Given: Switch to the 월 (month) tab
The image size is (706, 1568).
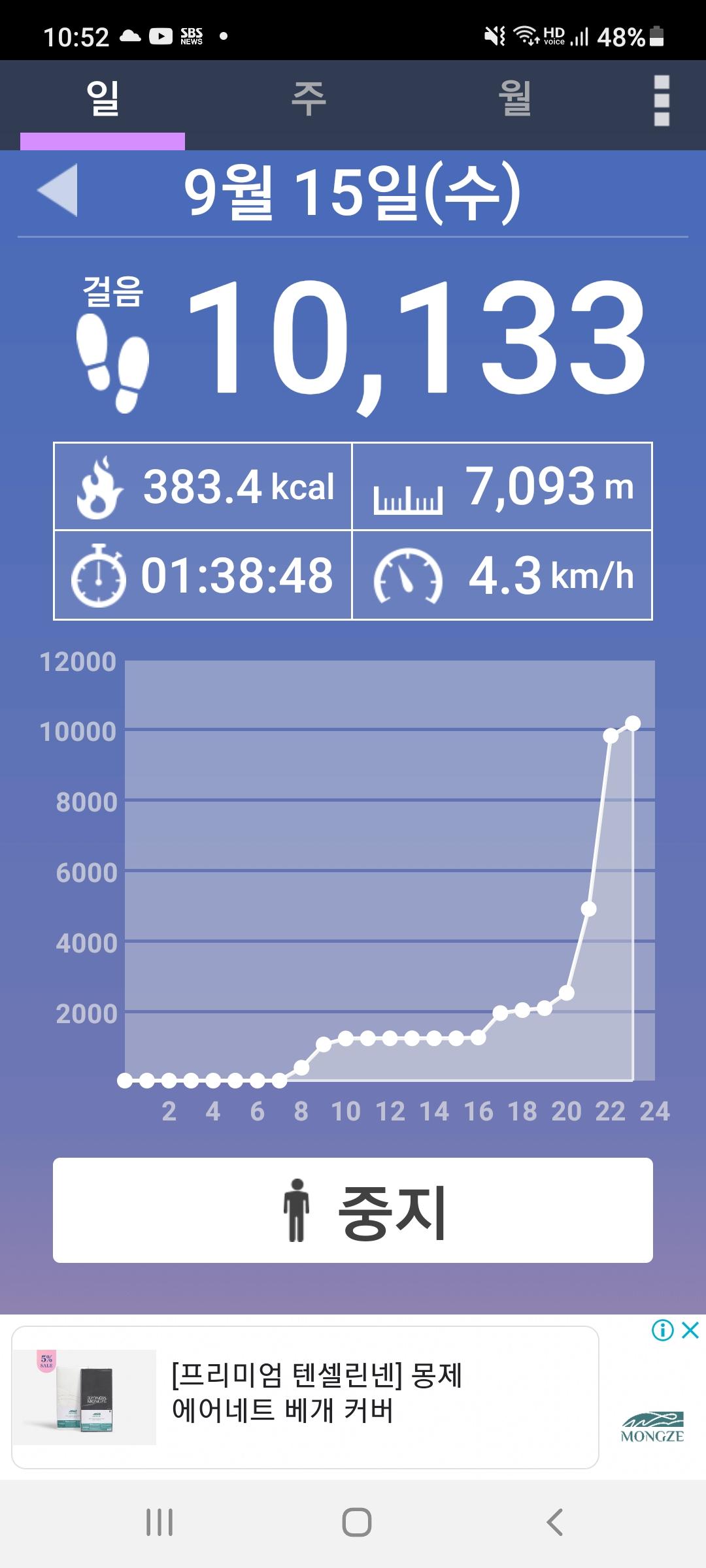Looking at the screenshot, I should [x=515, y=99].
